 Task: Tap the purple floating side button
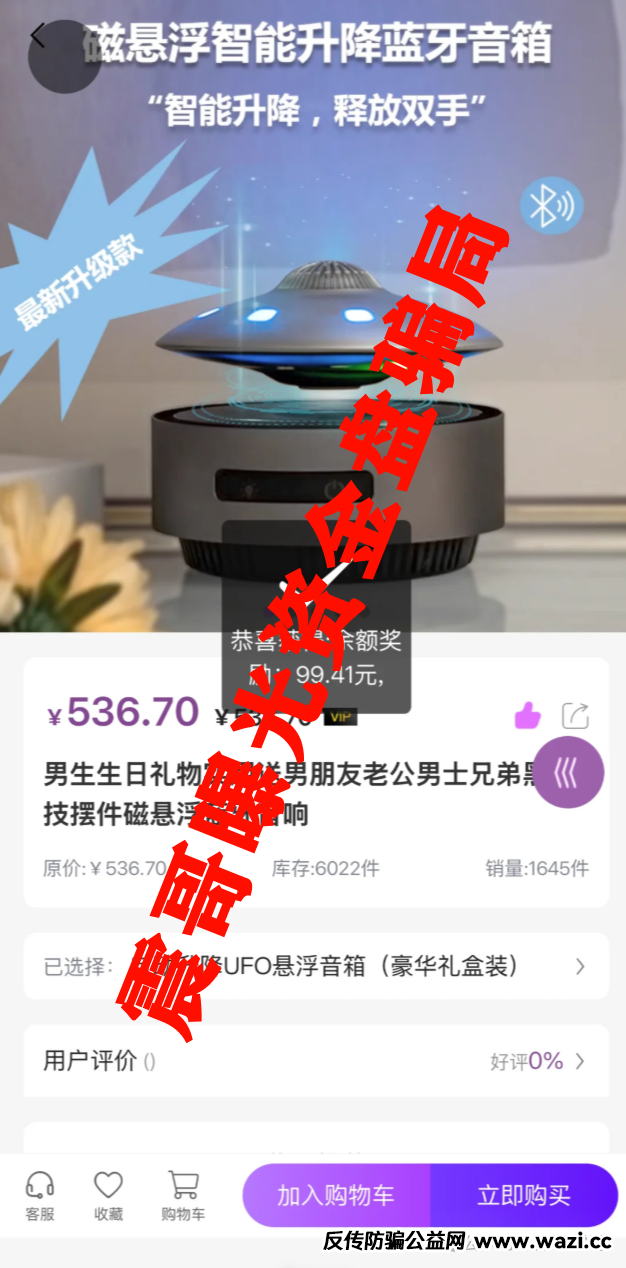click(569, 772)
